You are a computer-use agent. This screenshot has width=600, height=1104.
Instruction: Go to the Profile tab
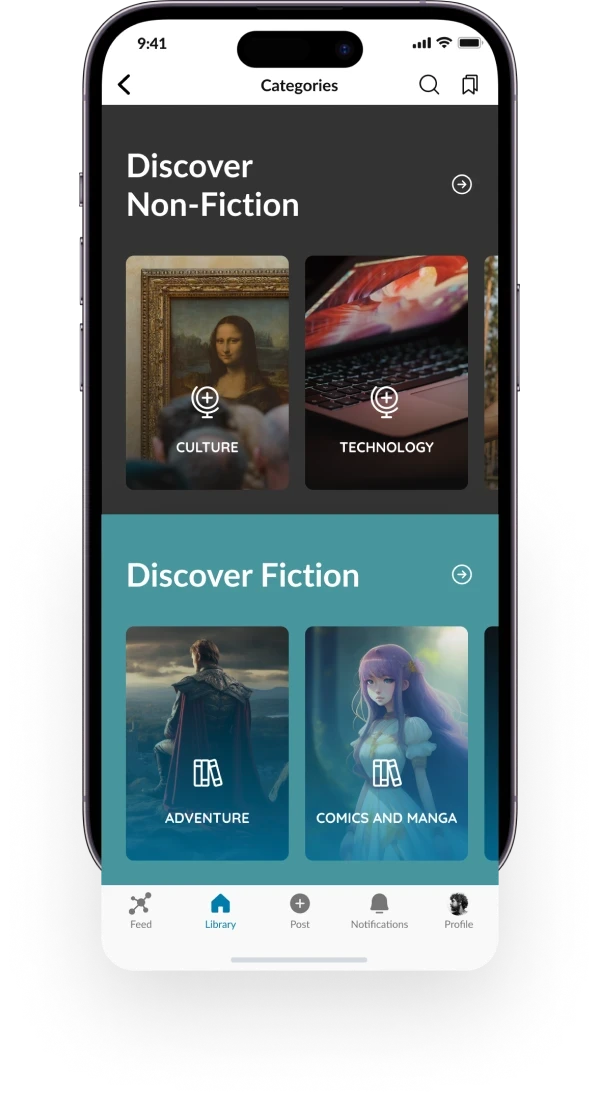click(x=458, y=910)
